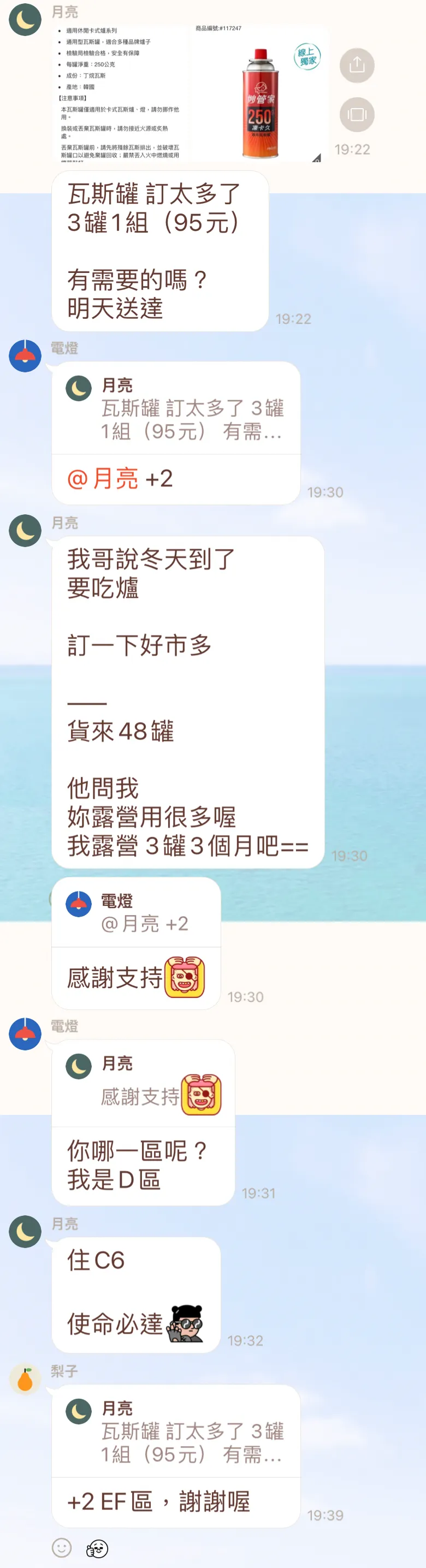
Task: Share the gas canister product image
Action: click(357, 65)
